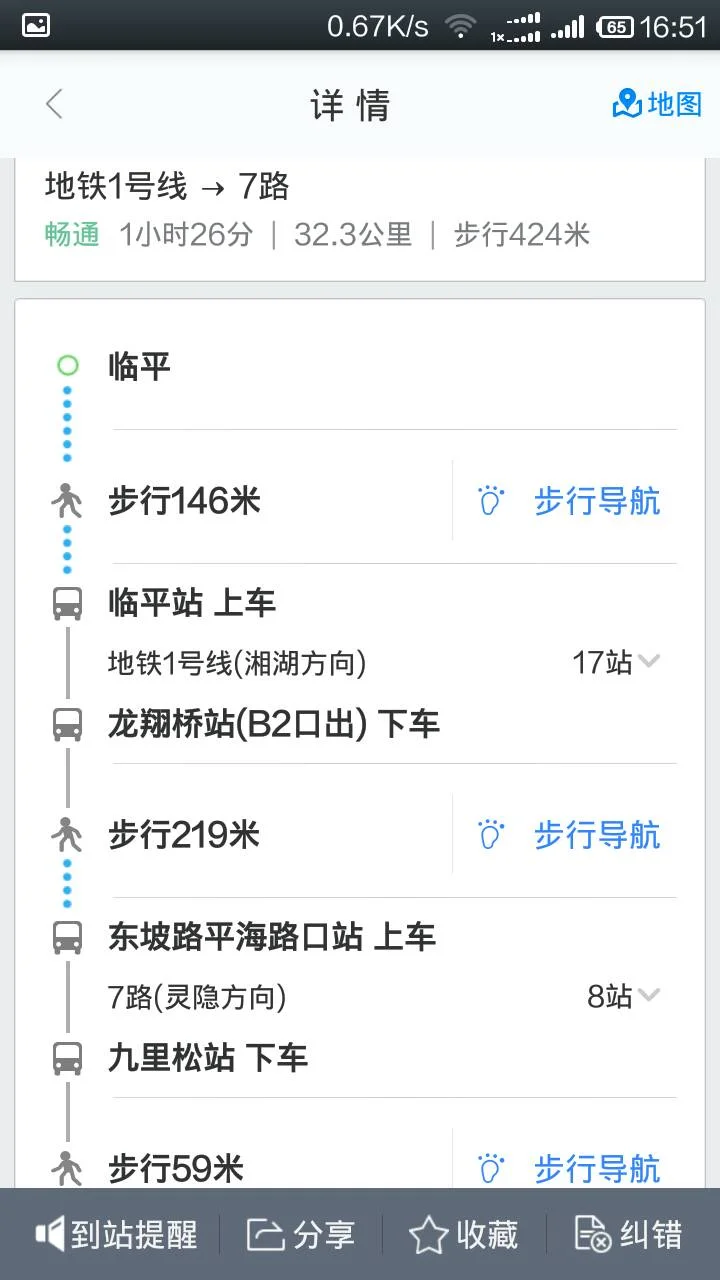Tap the green circle marker for 临平 start point
The image size is (720, 1280).
click(66, 365)
